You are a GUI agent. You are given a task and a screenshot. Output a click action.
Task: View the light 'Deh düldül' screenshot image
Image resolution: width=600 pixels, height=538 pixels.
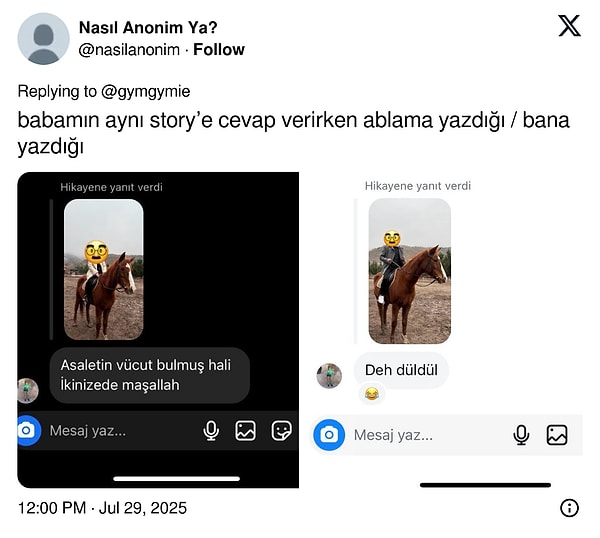coord(445,330)
